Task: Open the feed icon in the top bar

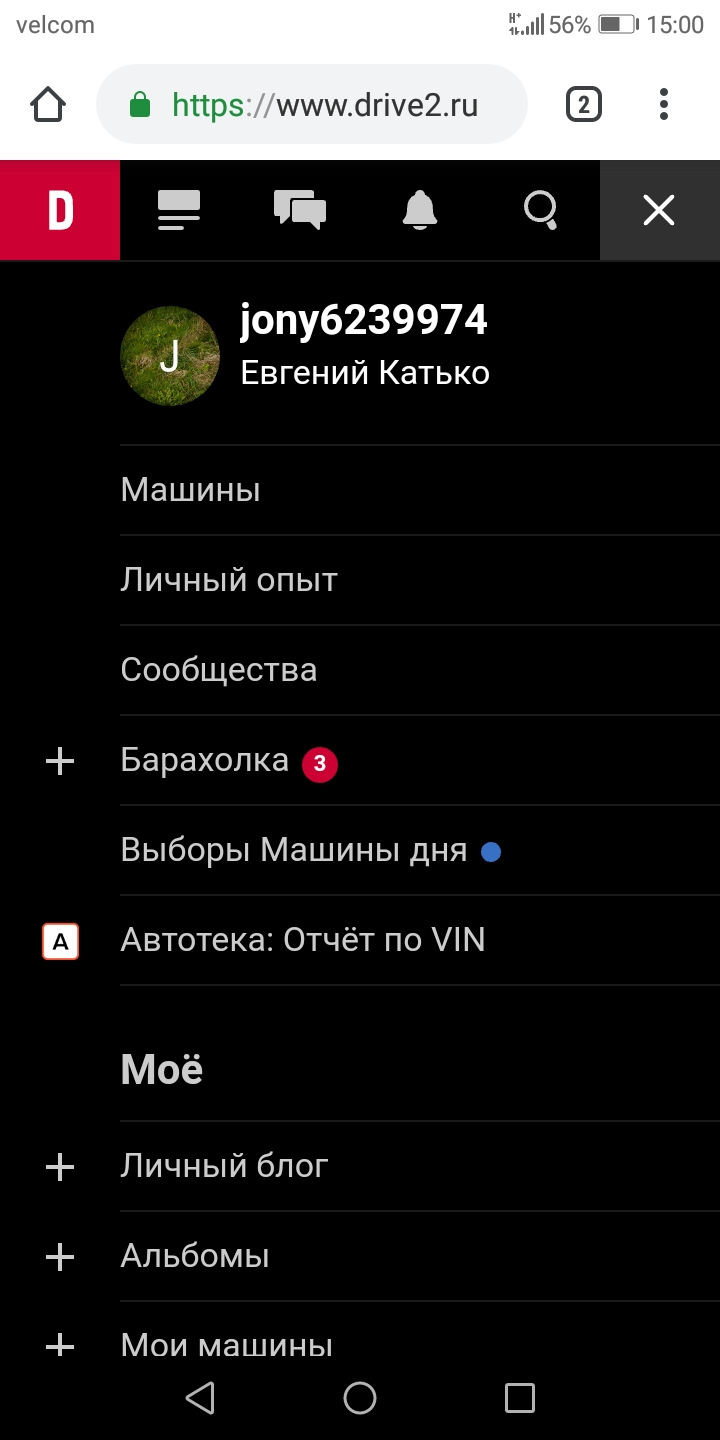Action: 179,210
